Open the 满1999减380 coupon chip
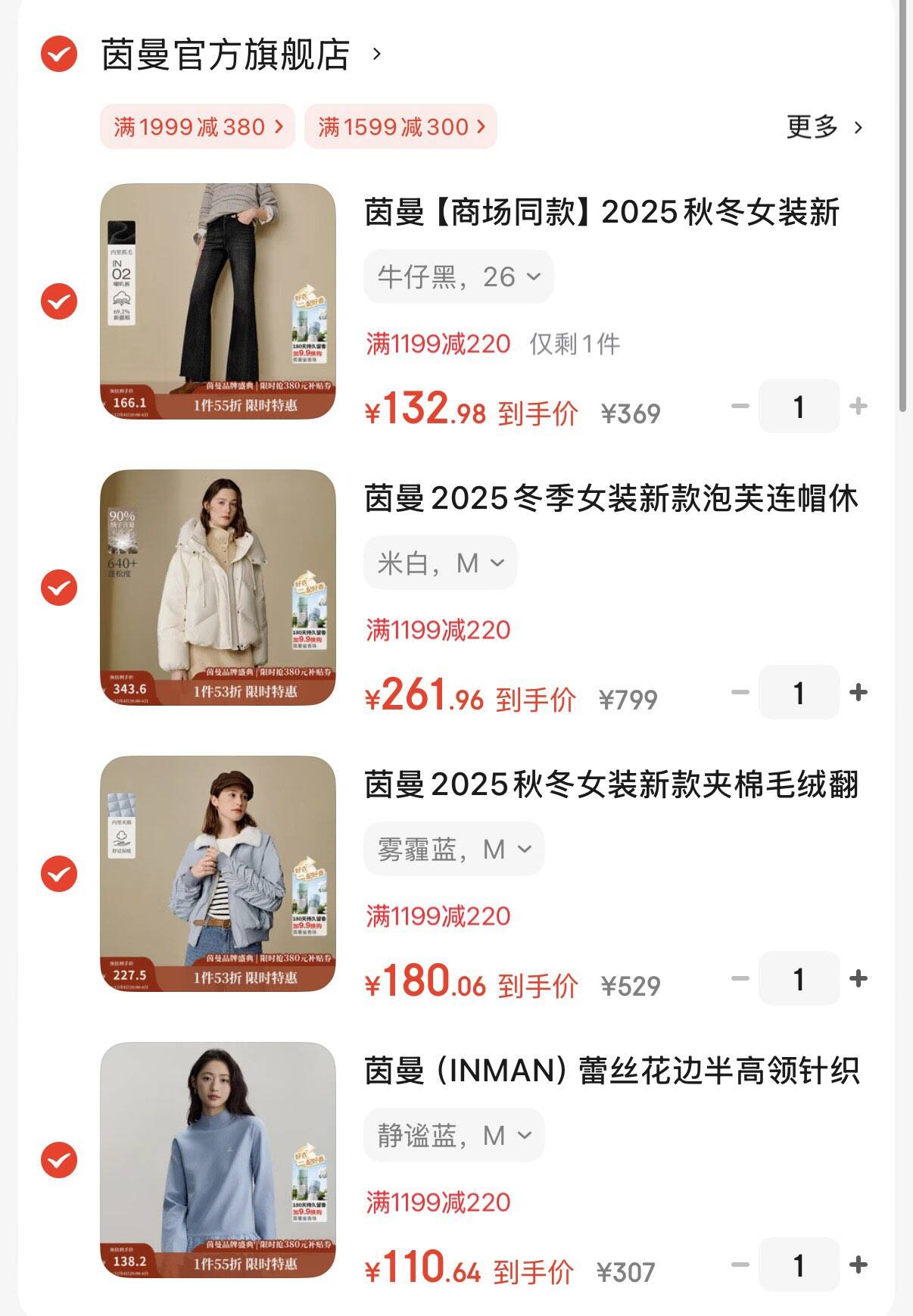Viewport: 913px width, 1316px height. tap(198, 126)
